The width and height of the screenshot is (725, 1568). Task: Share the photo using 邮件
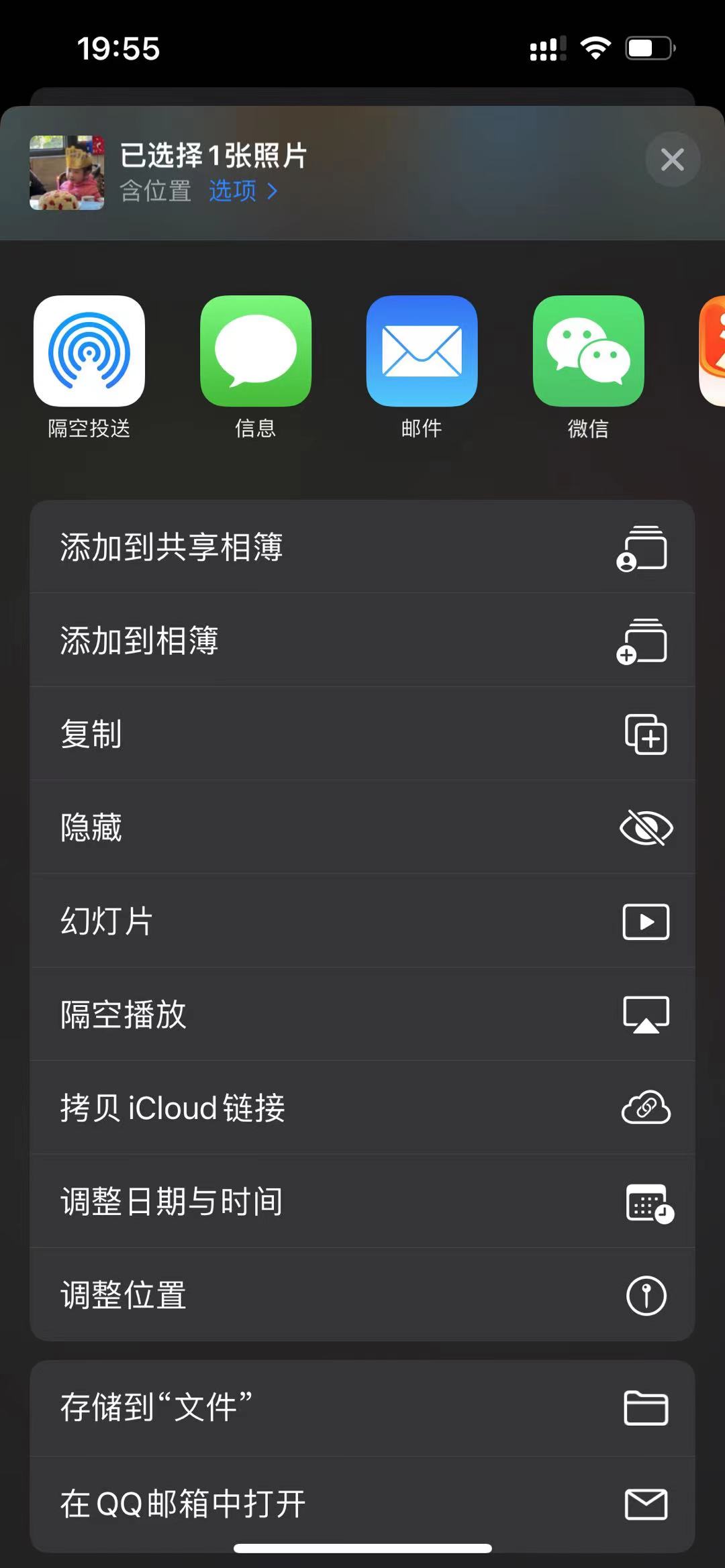coord(422,352)
